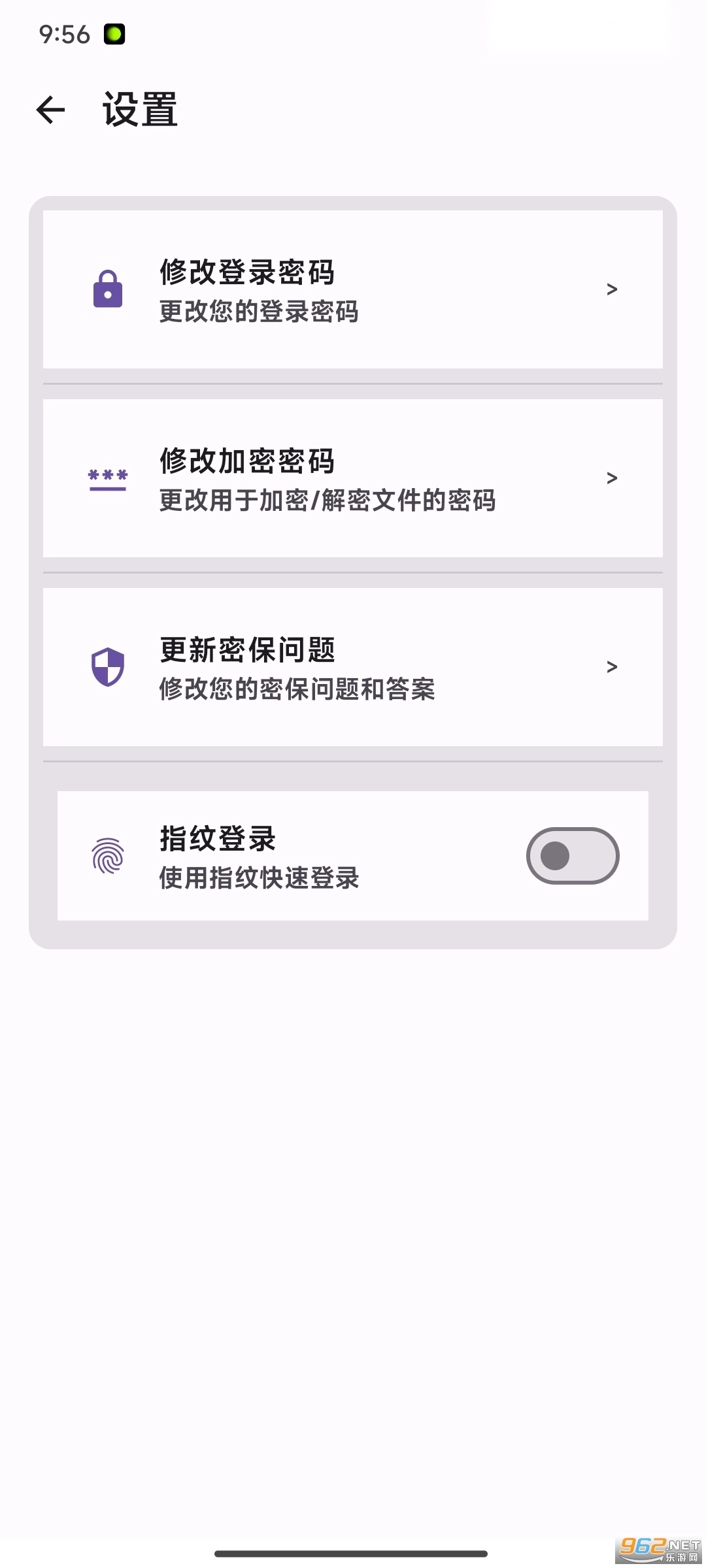
Task: Select the 更新密保问题 settings row
Action: [x=353, y=666]
